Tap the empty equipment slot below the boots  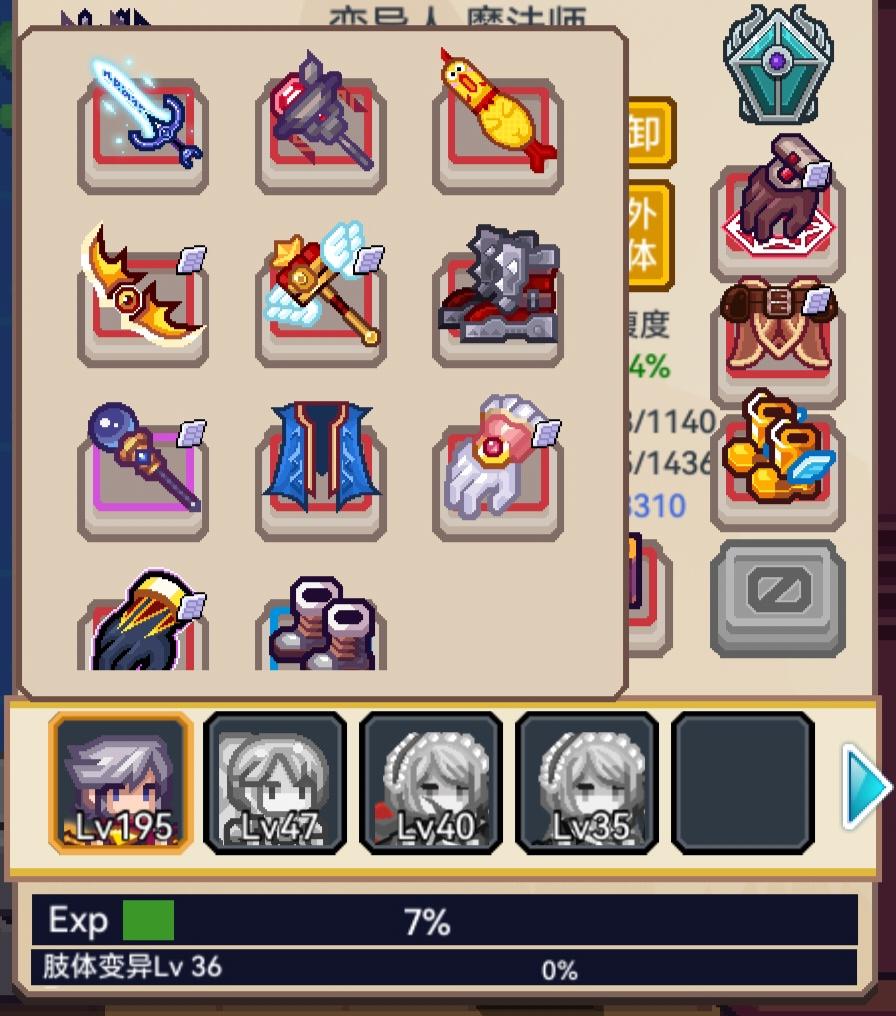[x=779, y=598]
